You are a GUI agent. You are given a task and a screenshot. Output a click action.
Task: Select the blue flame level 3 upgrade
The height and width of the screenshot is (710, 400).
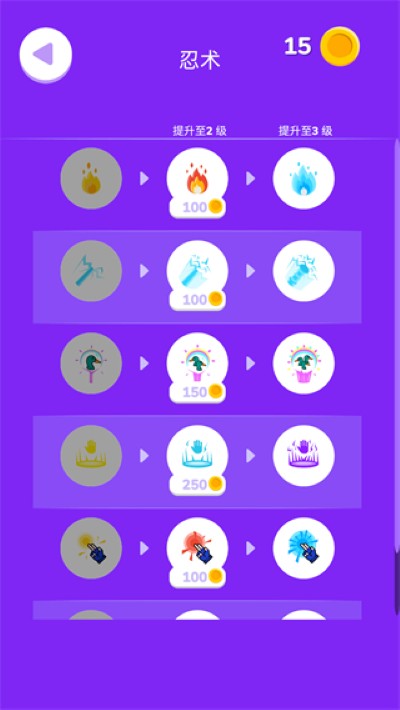coord(304,178)
